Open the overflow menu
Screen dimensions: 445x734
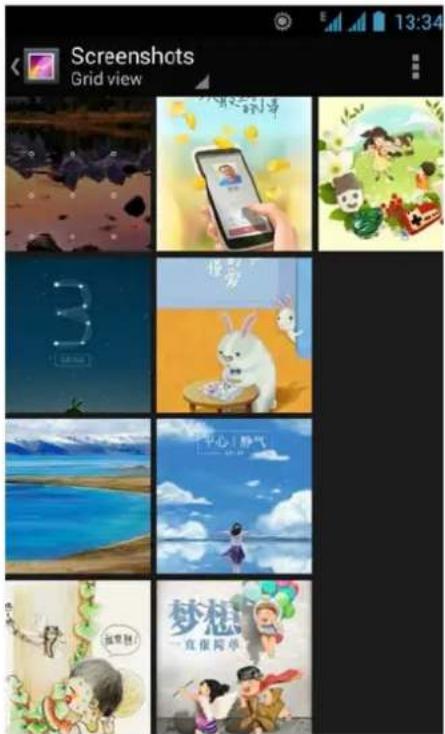coord(415,67)
